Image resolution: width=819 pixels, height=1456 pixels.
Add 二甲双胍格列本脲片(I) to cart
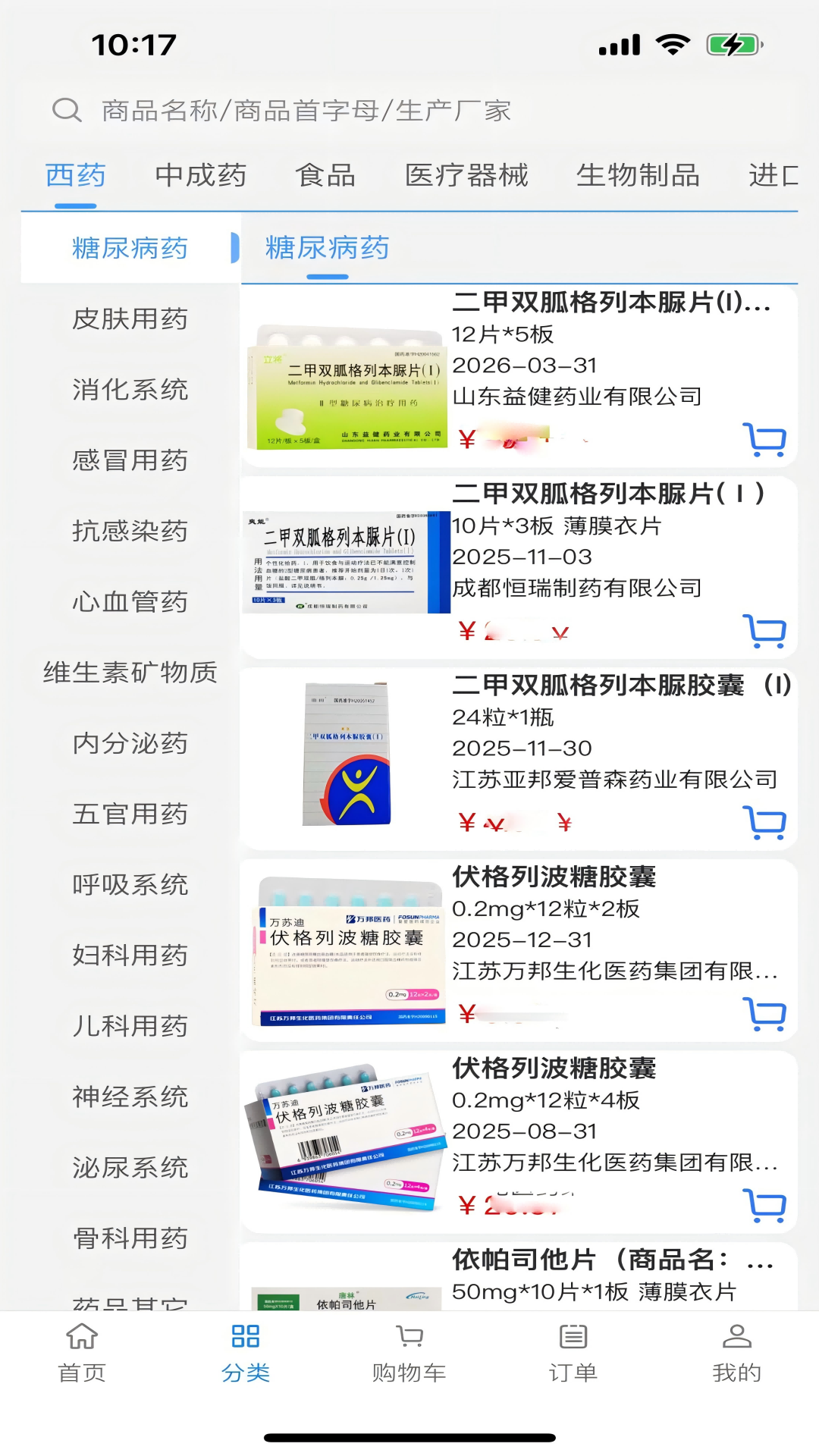pyautogui.click(x=765, y=438)
